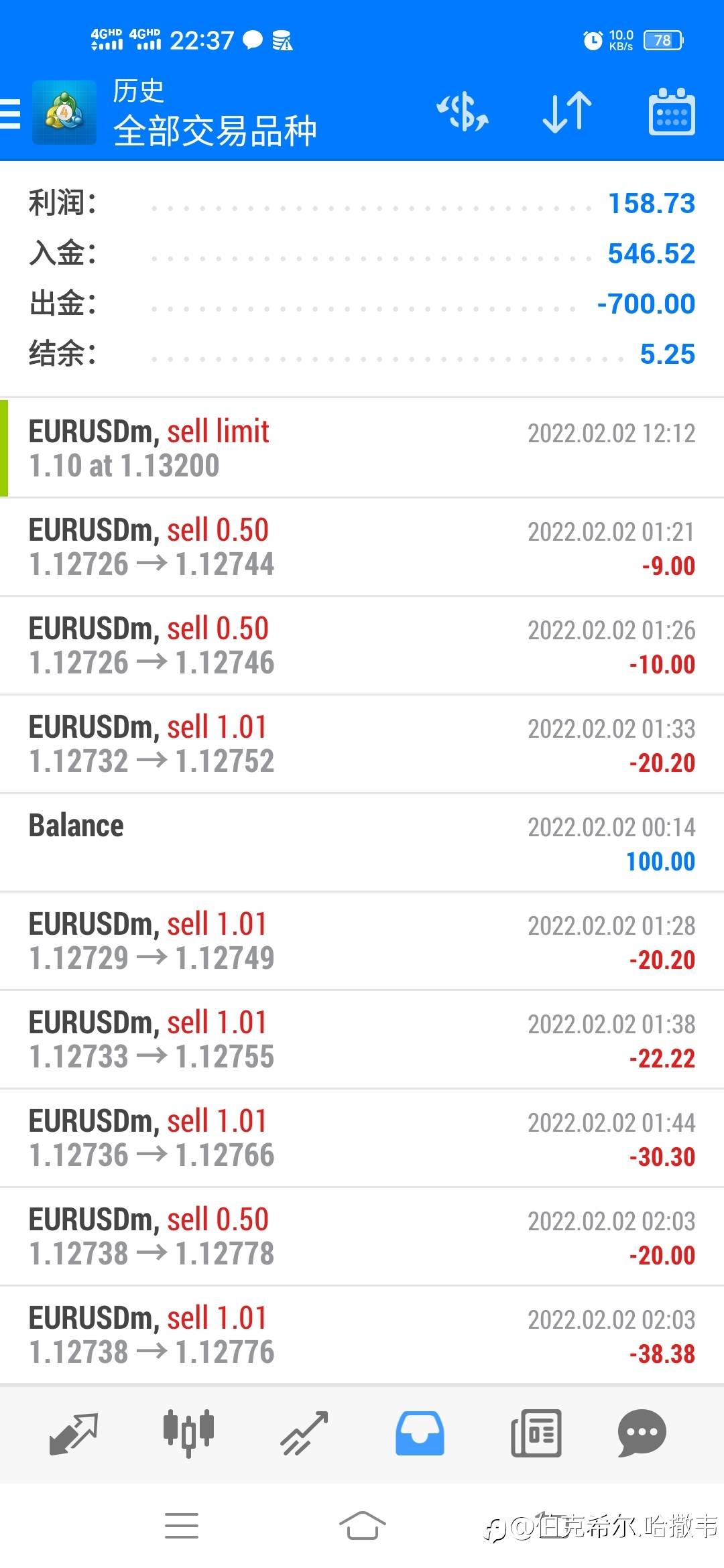This screenshot has height=1568, width=724.
Task: Go to the system home screen
Action: (x=362, y=1526)
